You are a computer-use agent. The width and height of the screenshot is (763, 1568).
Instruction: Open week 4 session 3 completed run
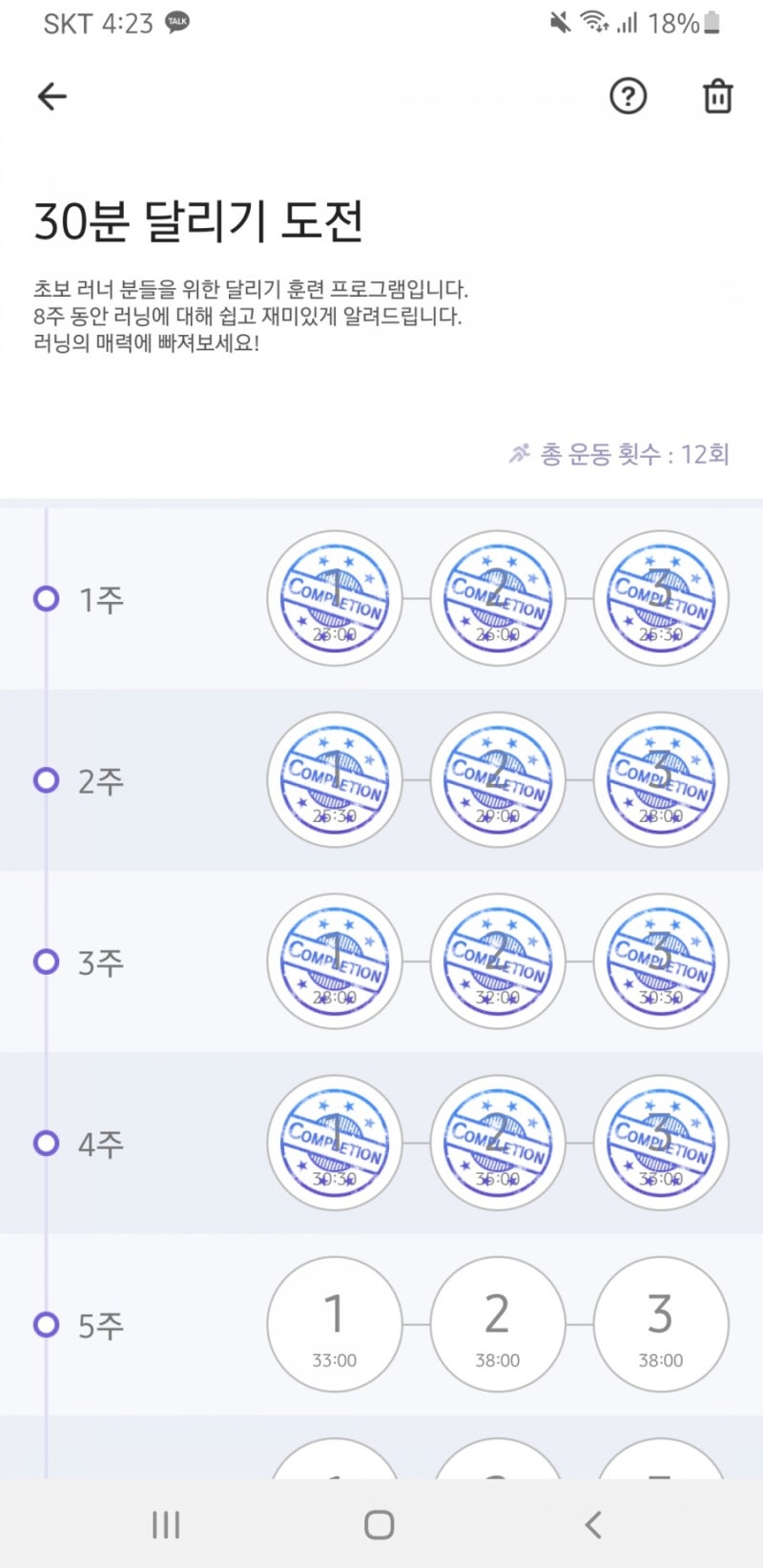pos(660,1143)
